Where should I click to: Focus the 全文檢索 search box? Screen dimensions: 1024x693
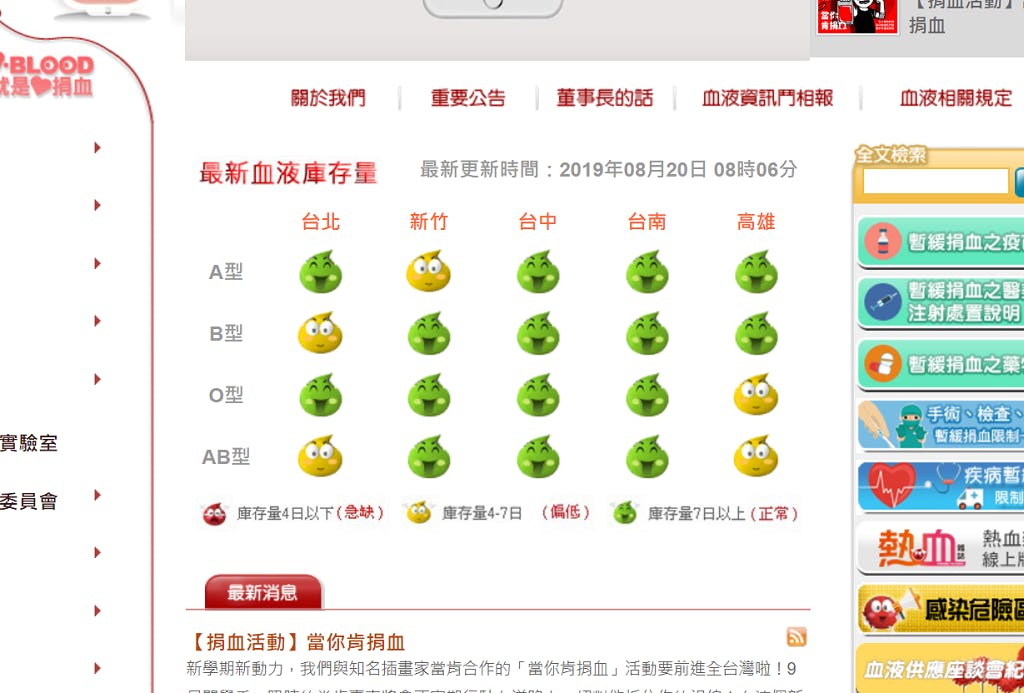(935, 181)
